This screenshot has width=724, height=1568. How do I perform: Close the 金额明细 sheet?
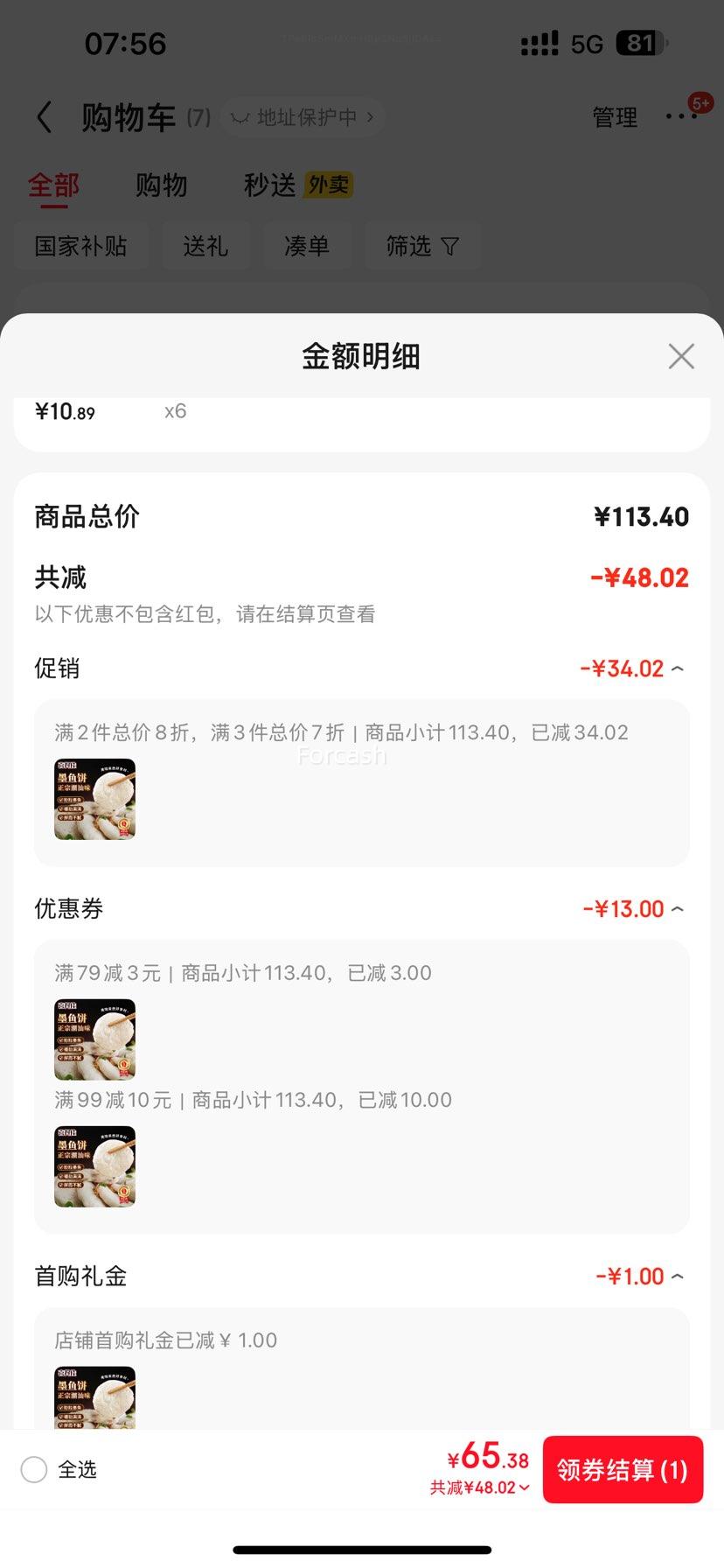(x=680, y=356)
